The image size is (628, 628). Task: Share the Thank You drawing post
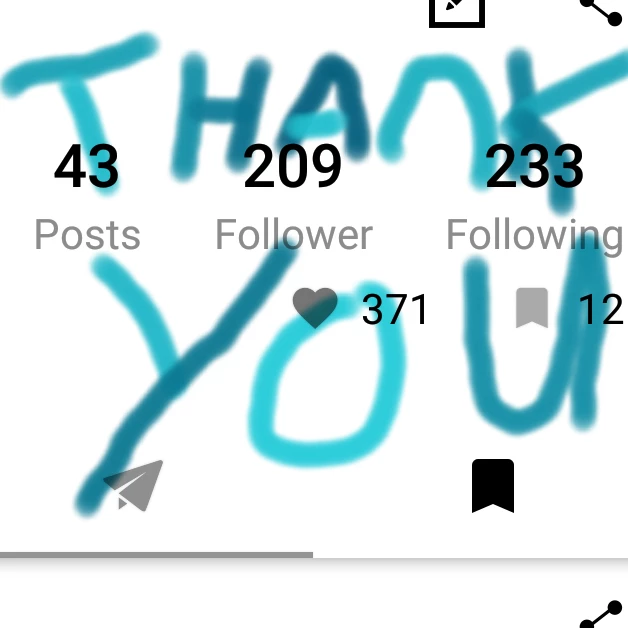coord(604,11)
